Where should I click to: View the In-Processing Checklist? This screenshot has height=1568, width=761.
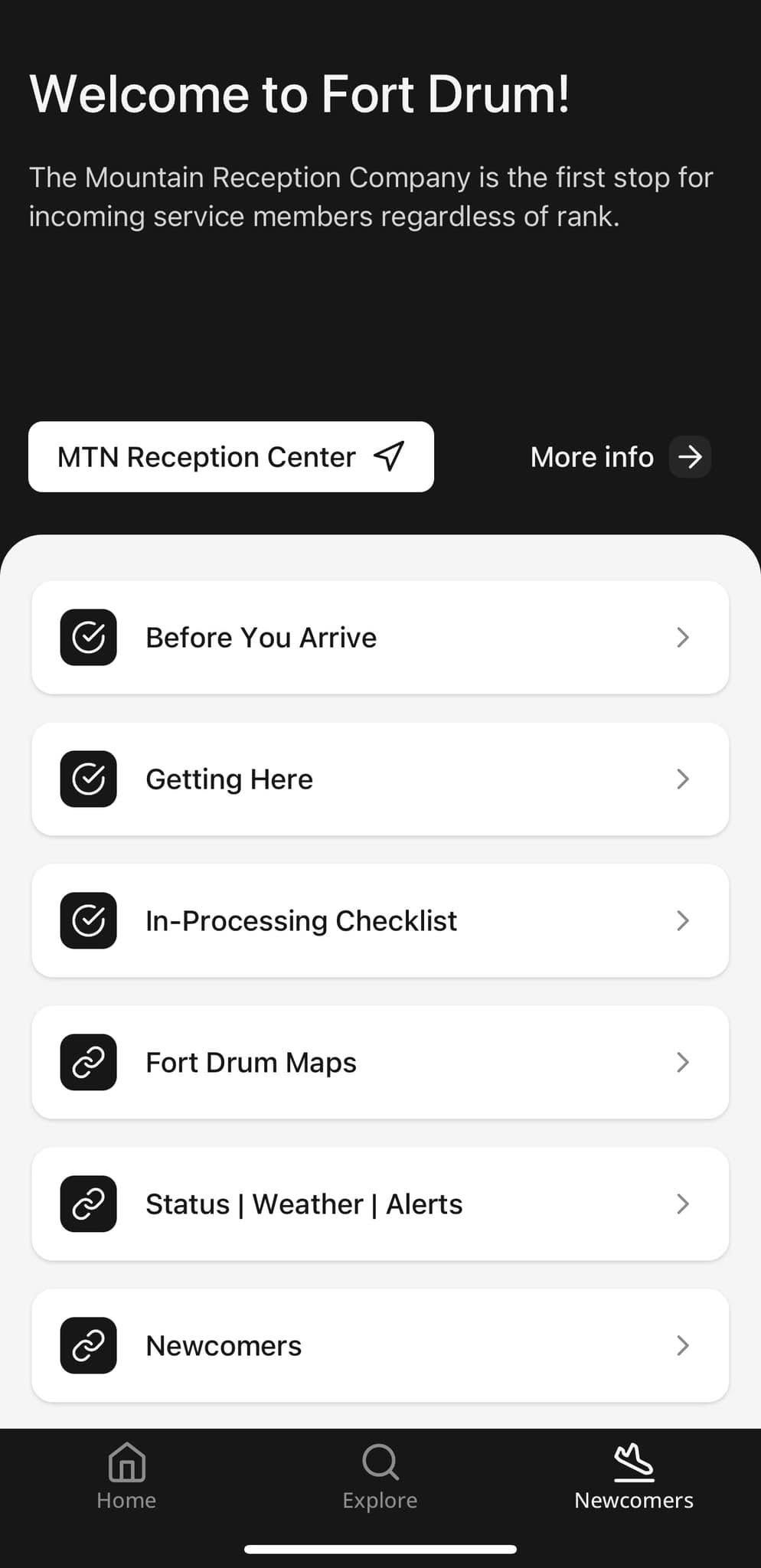380,920
